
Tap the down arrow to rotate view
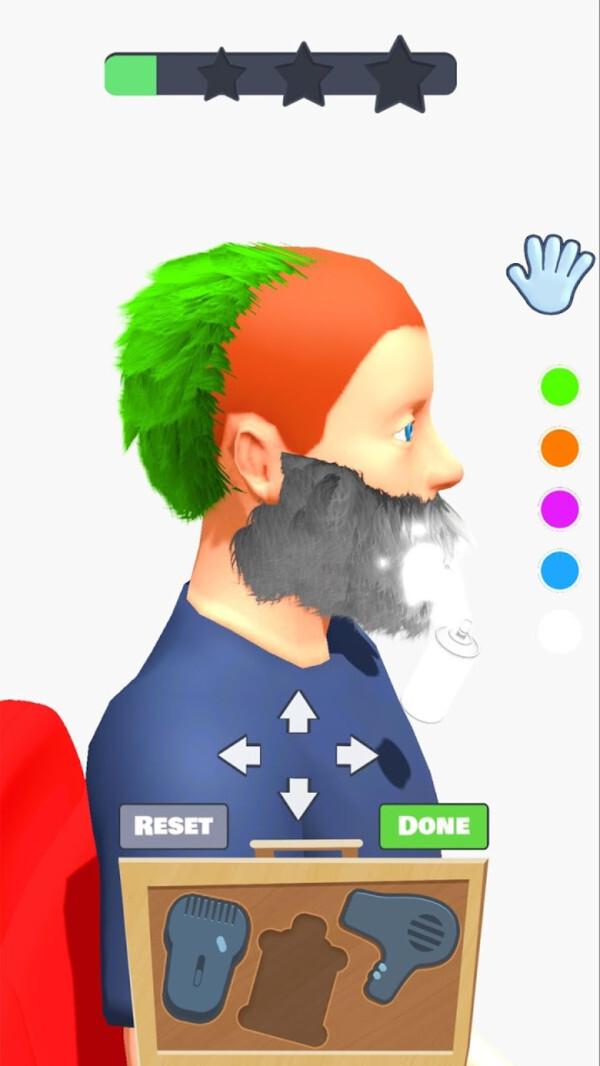pyautogui.click(x=297, y=798)
